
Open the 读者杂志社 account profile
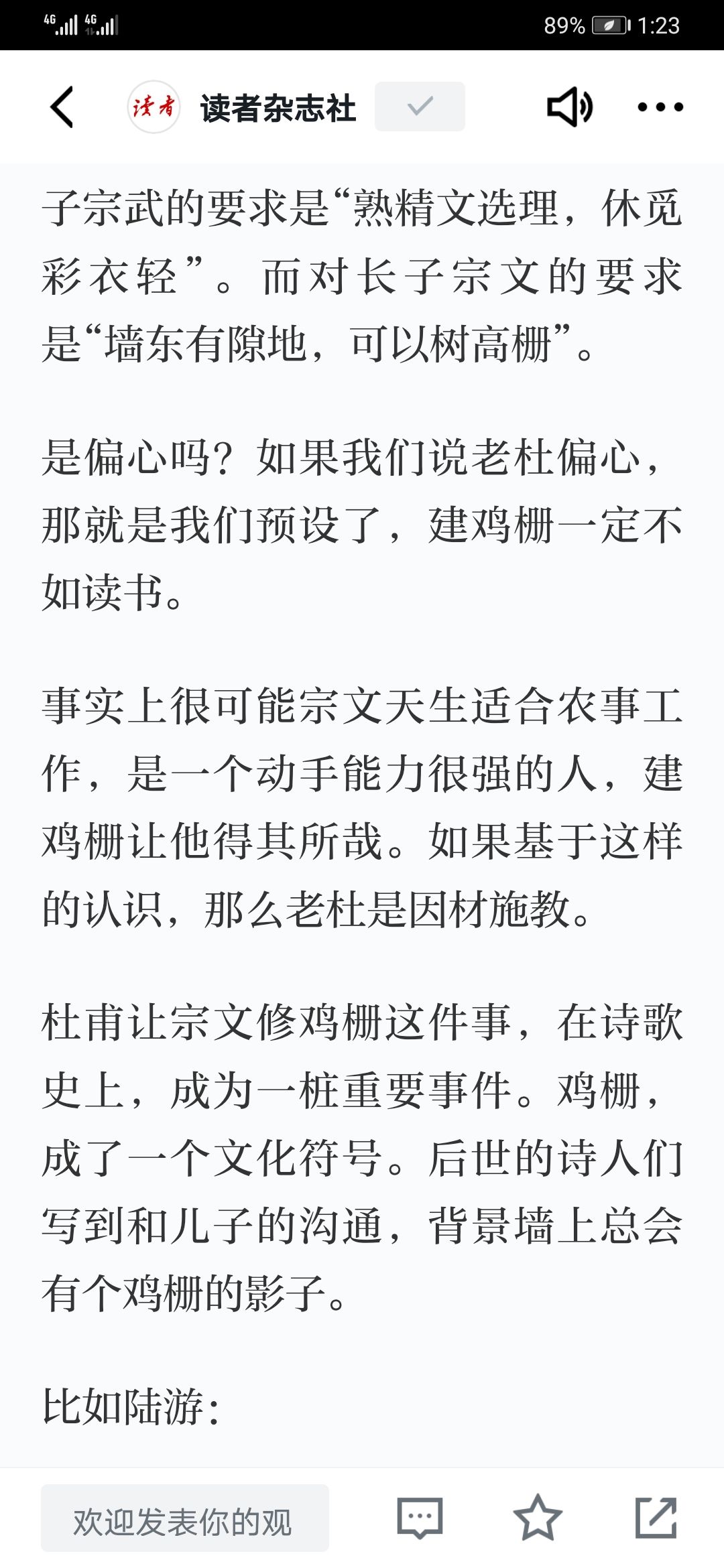(x=278, y=108)
